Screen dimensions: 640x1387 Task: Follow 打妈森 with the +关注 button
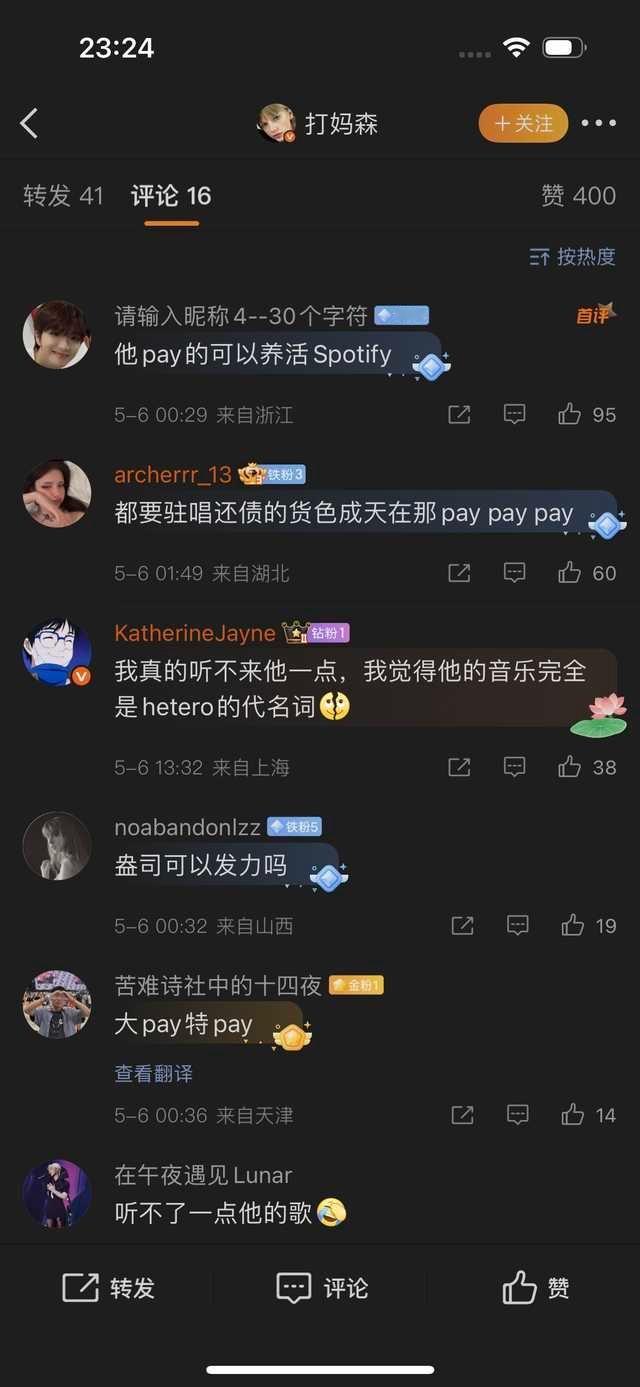pyautogui.click(x=523, y=123)
